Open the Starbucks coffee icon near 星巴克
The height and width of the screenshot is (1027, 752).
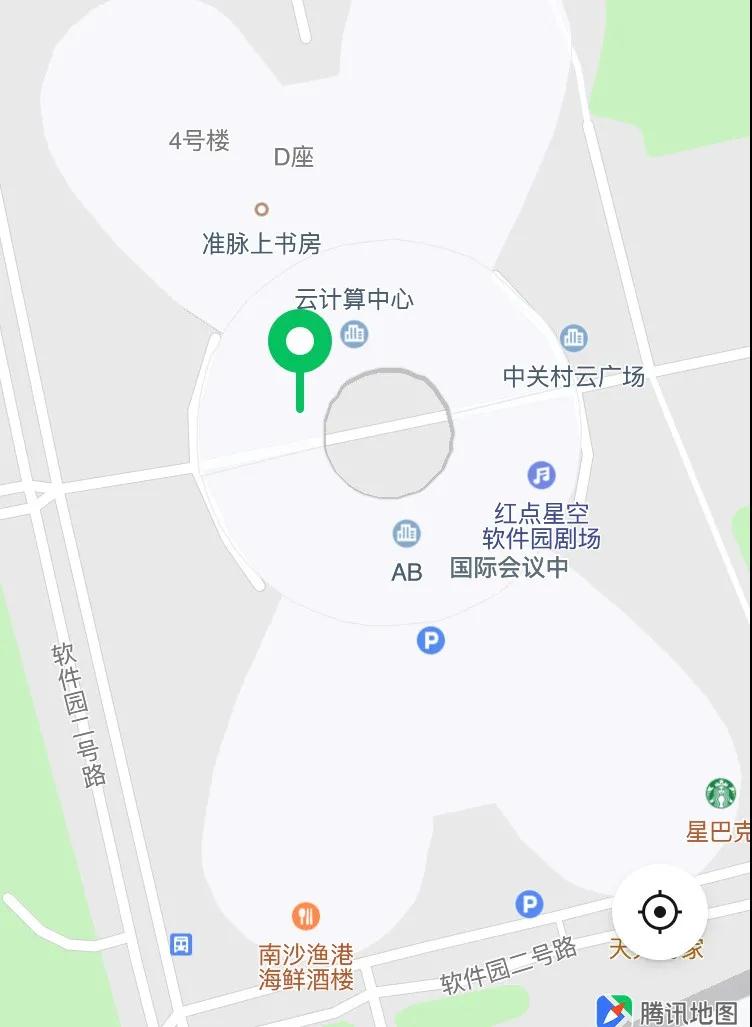[722, 794]
